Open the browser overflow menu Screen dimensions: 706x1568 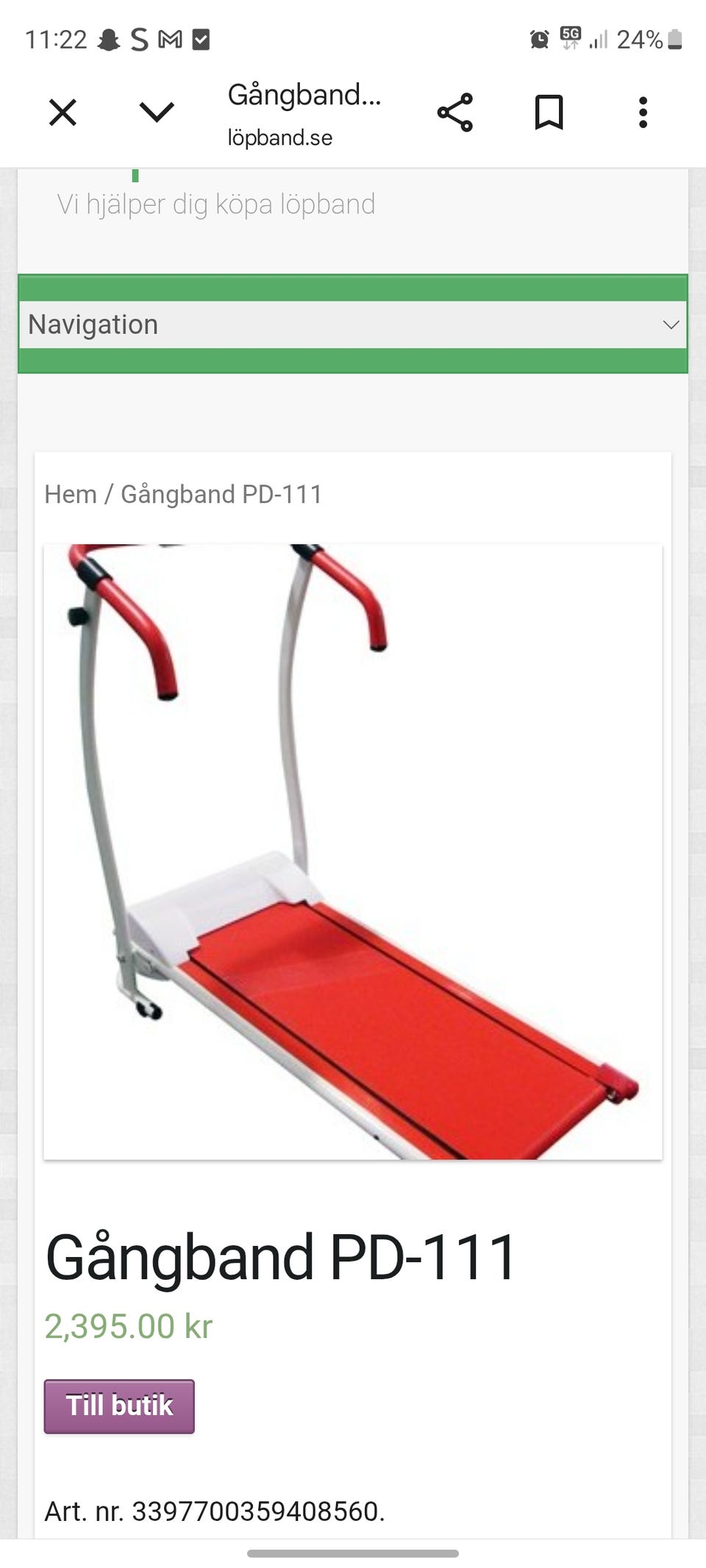pos(643,112)
